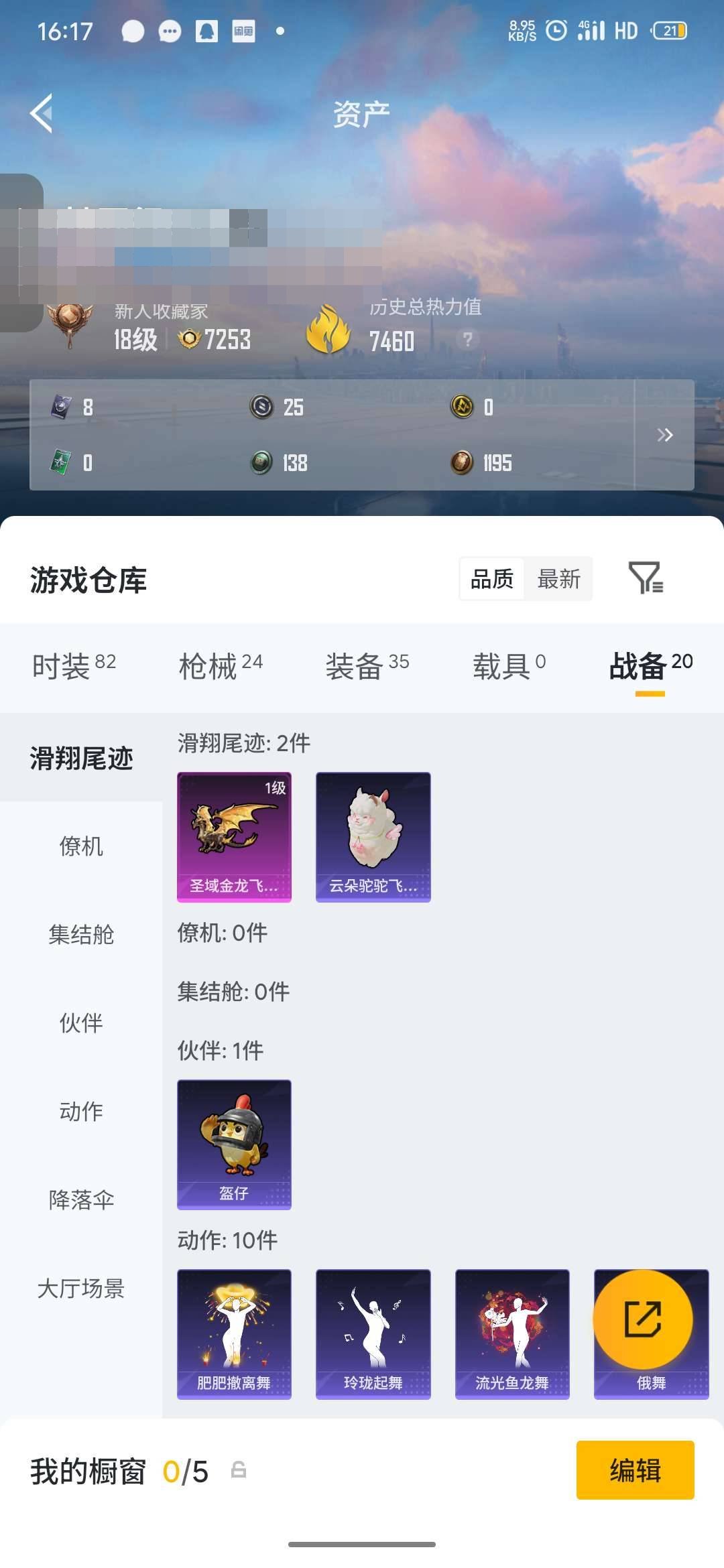Switch sorting to 最新
724x1568 pixels.
[x=559, y=580]
